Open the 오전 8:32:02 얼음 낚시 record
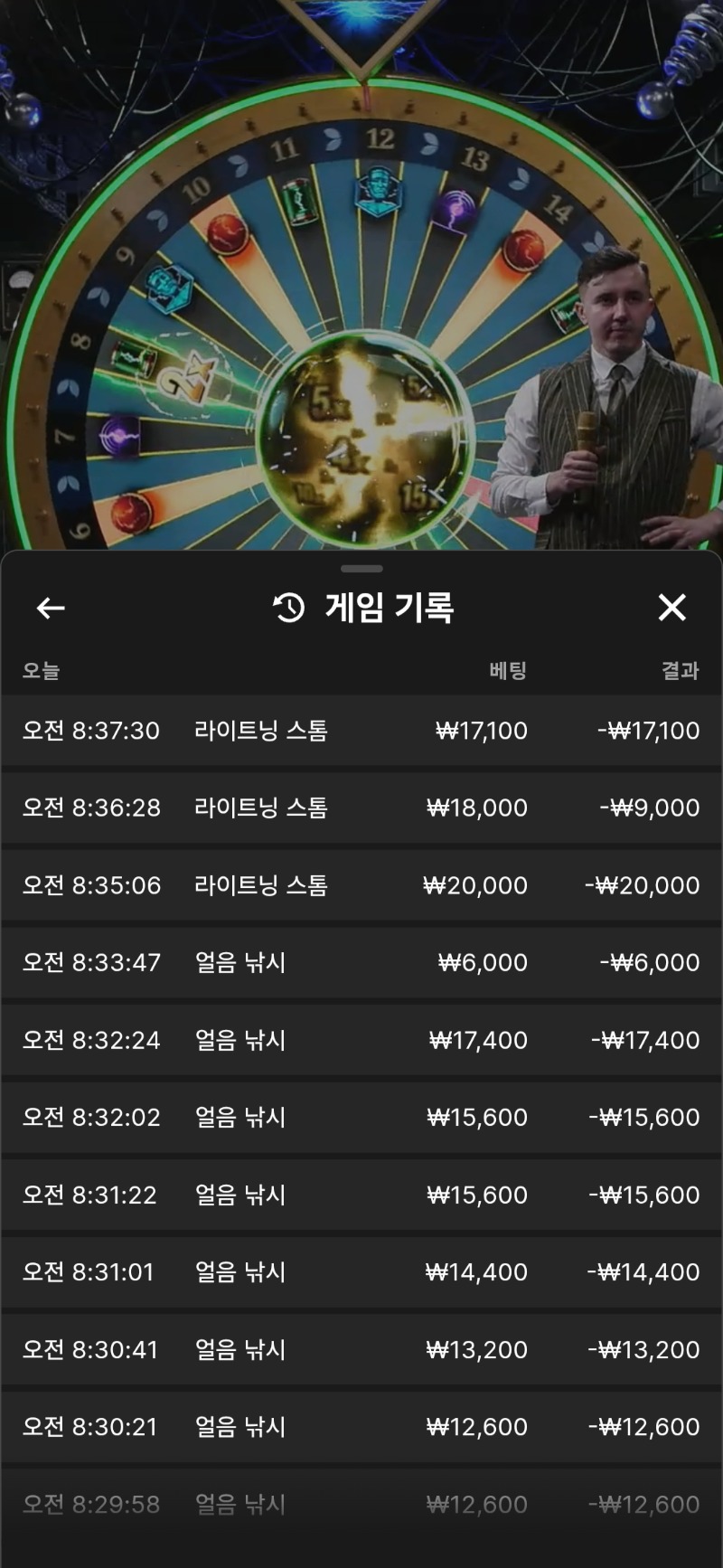This screenshot has height=1568, width=723. [x=361, y=1117]
